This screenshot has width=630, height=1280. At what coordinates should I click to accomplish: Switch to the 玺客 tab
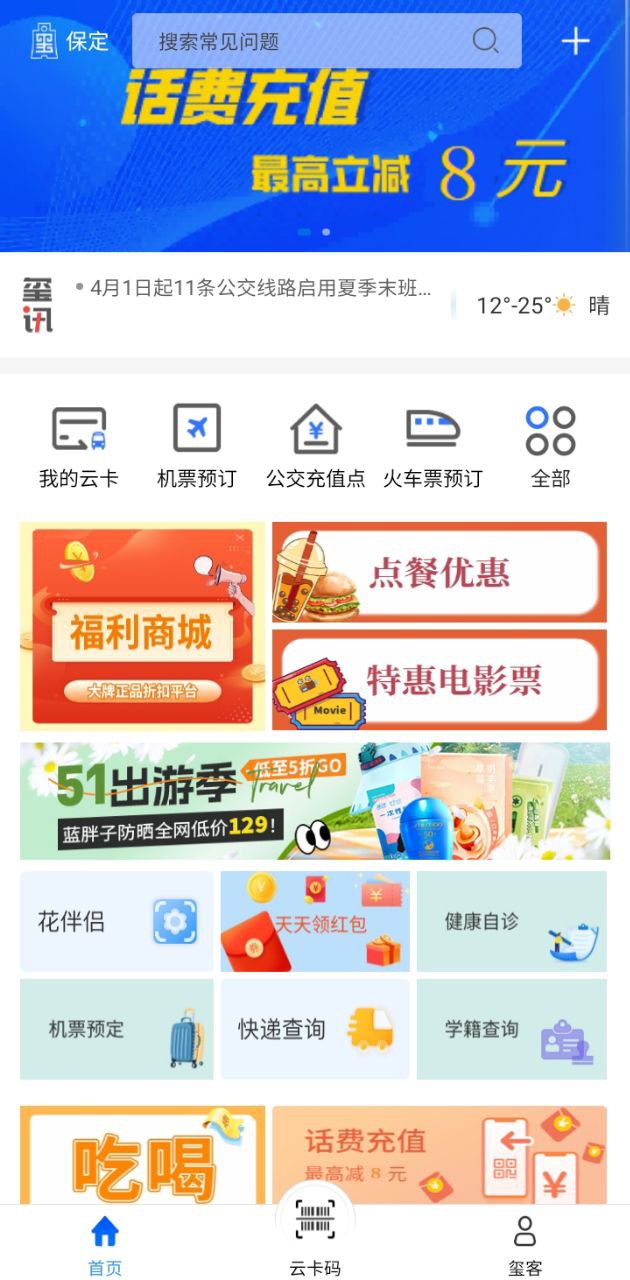click(525, 1246)
